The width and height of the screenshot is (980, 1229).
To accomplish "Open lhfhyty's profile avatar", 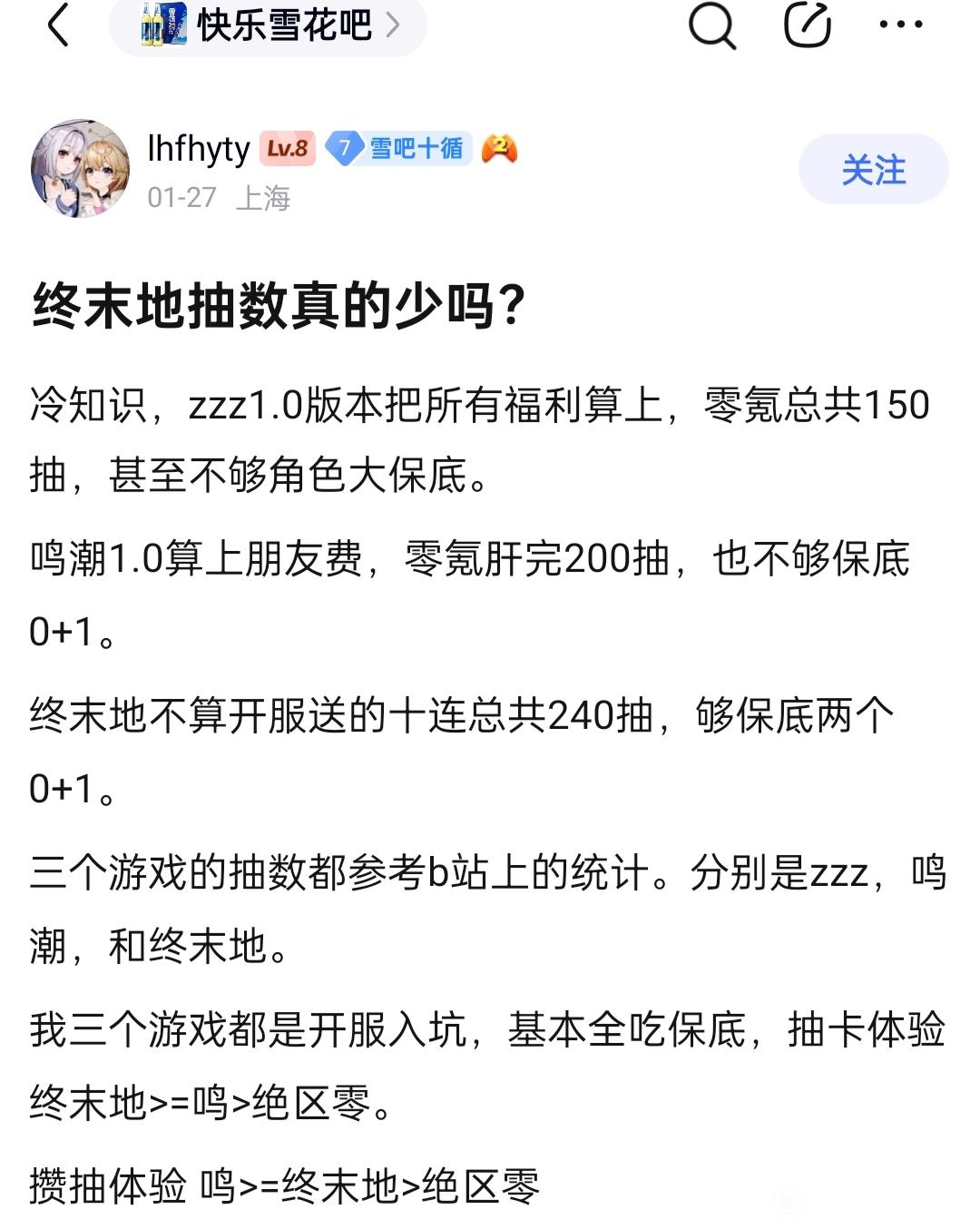I will (81, 168).
